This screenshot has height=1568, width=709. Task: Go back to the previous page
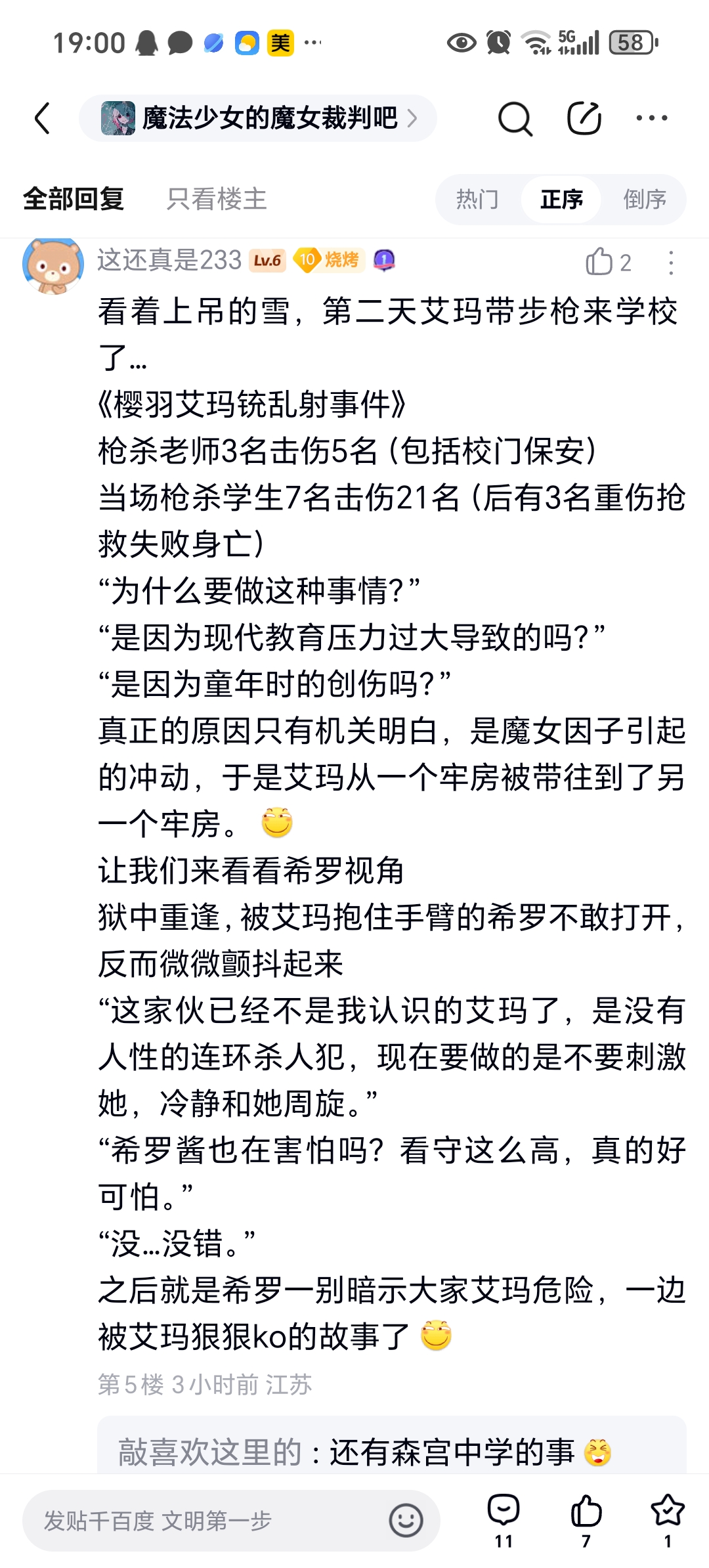click(43, 119)
